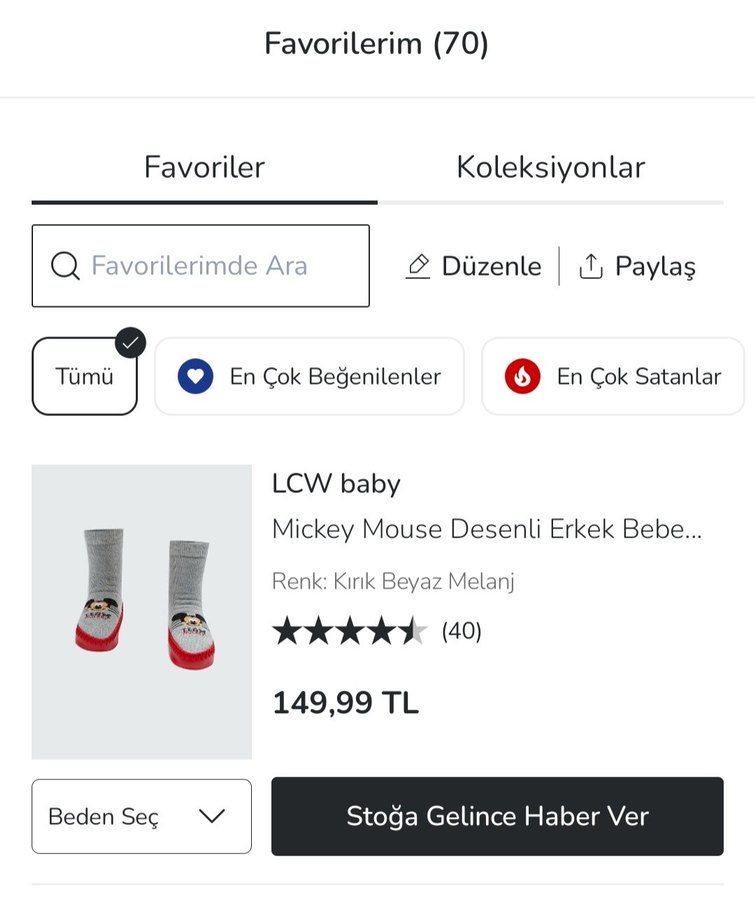Toggle the Tümü filter chip
755x908 pixels.
84,376
